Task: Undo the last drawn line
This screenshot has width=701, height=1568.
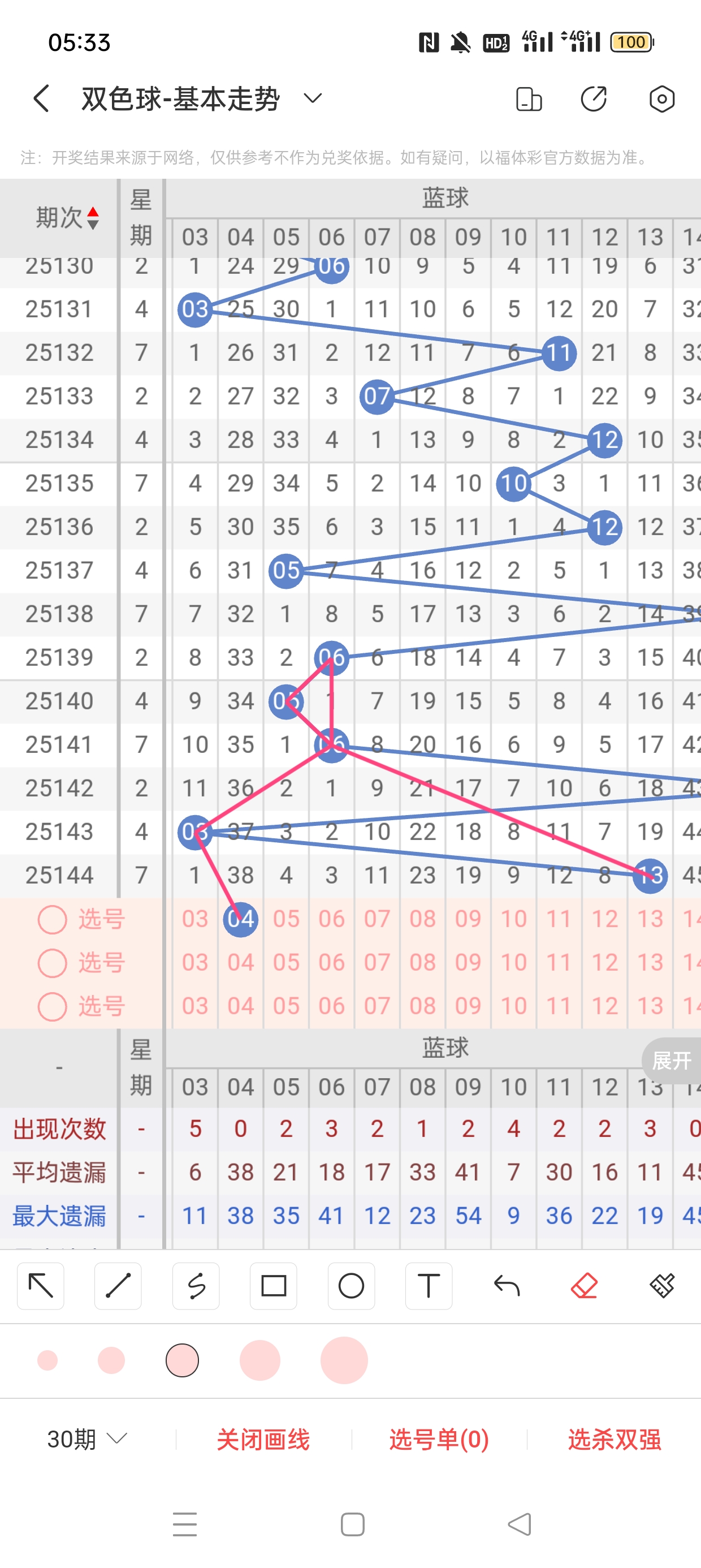Action: pyautogui.click(x=507, y=1286)
